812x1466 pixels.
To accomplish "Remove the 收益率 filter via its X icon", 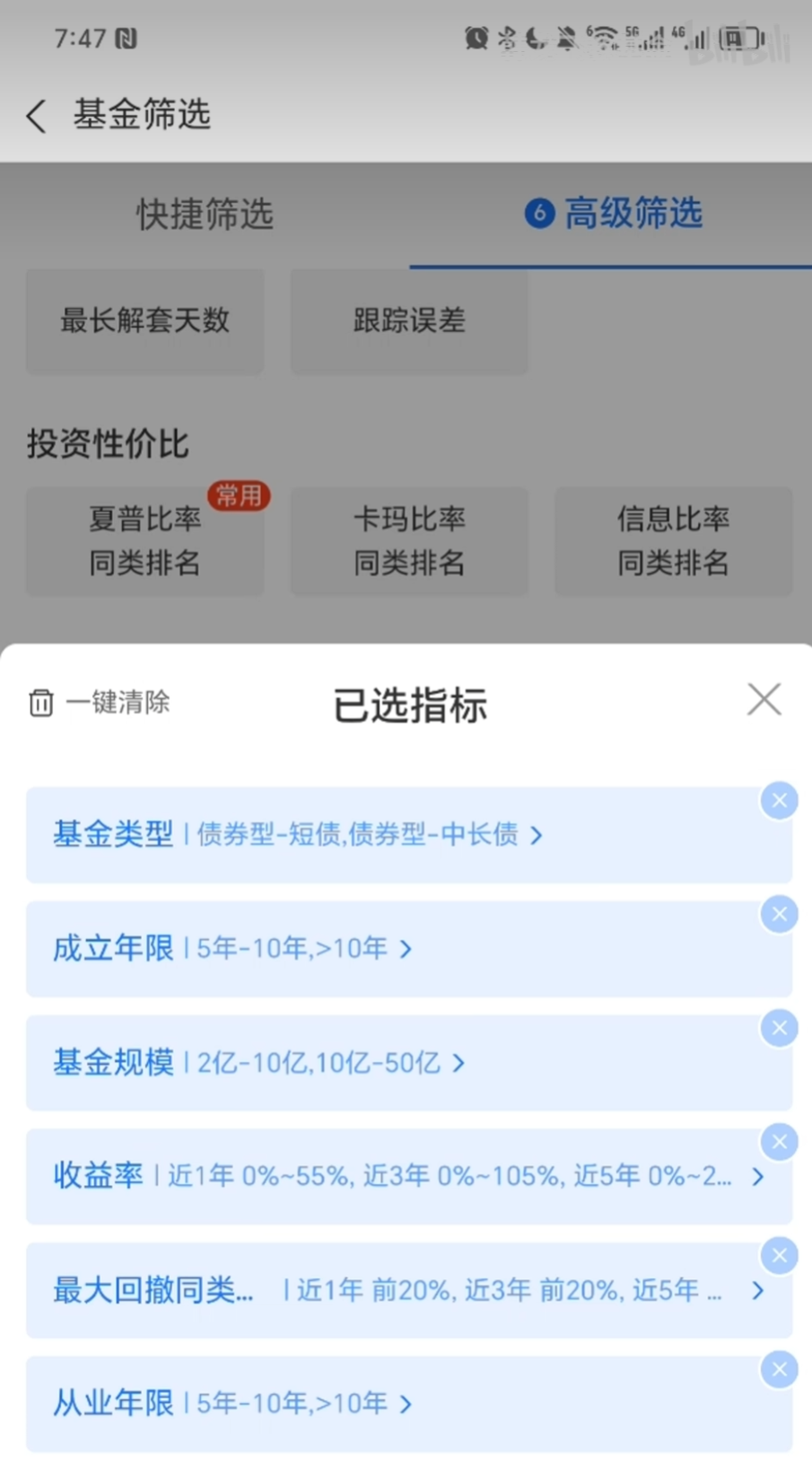I will 779,1142.
